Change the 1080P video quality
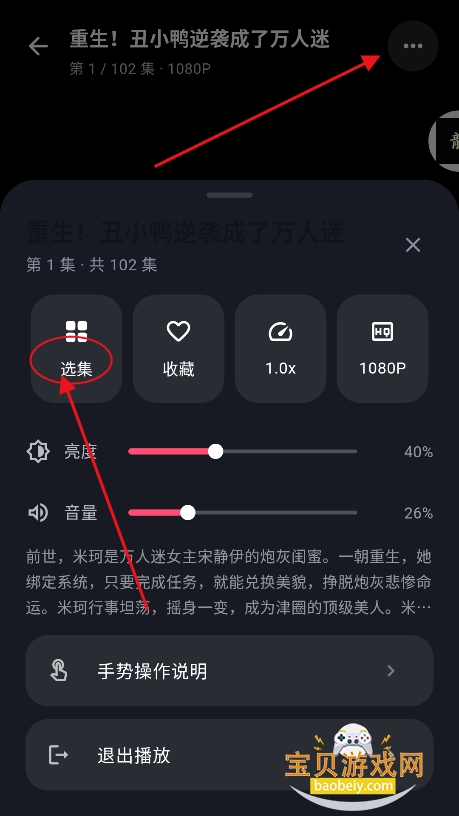Screen dimensions: 459x816 point(382,349)
